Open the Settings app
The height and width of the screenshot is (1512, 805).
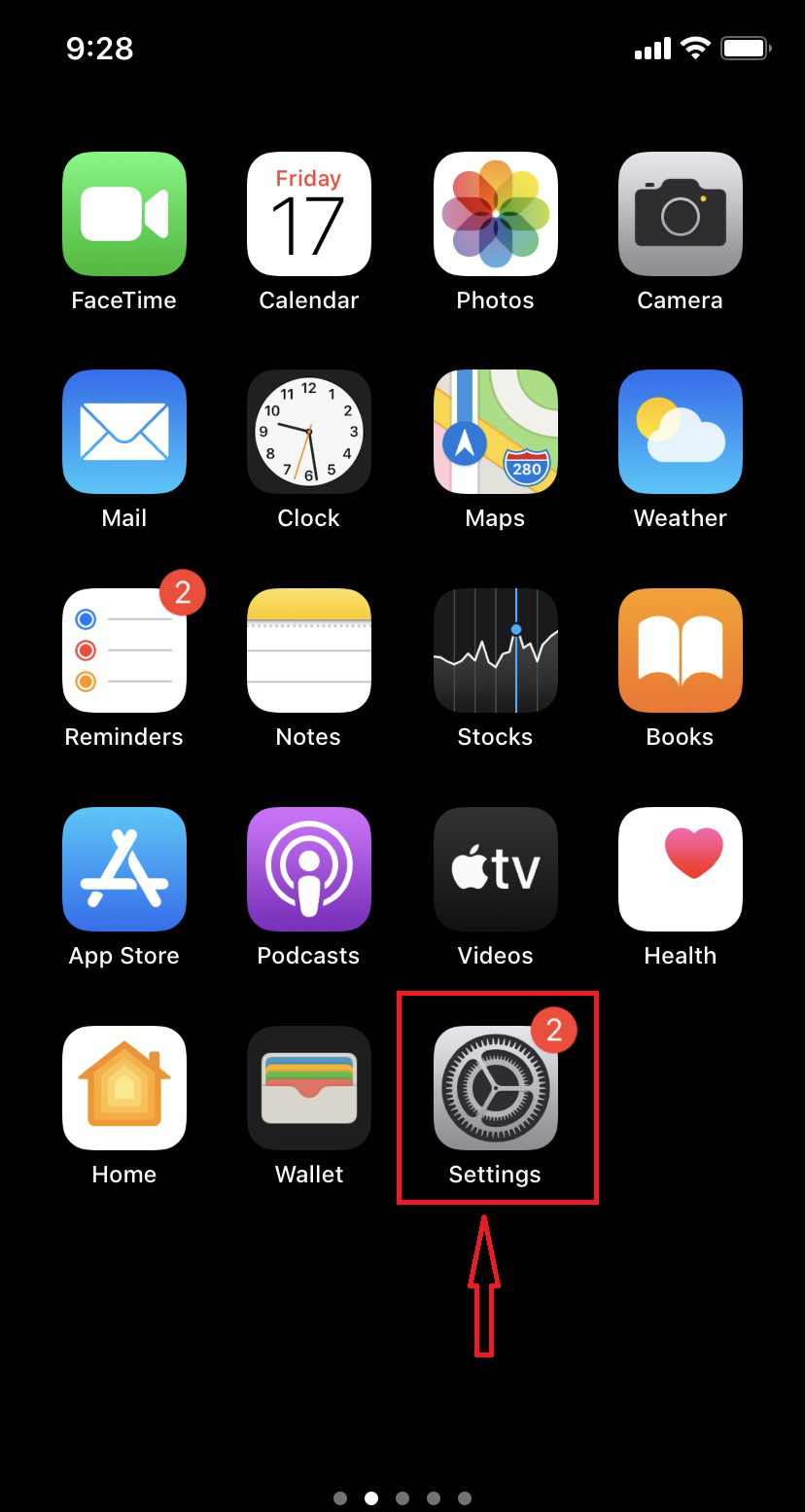496,1088
